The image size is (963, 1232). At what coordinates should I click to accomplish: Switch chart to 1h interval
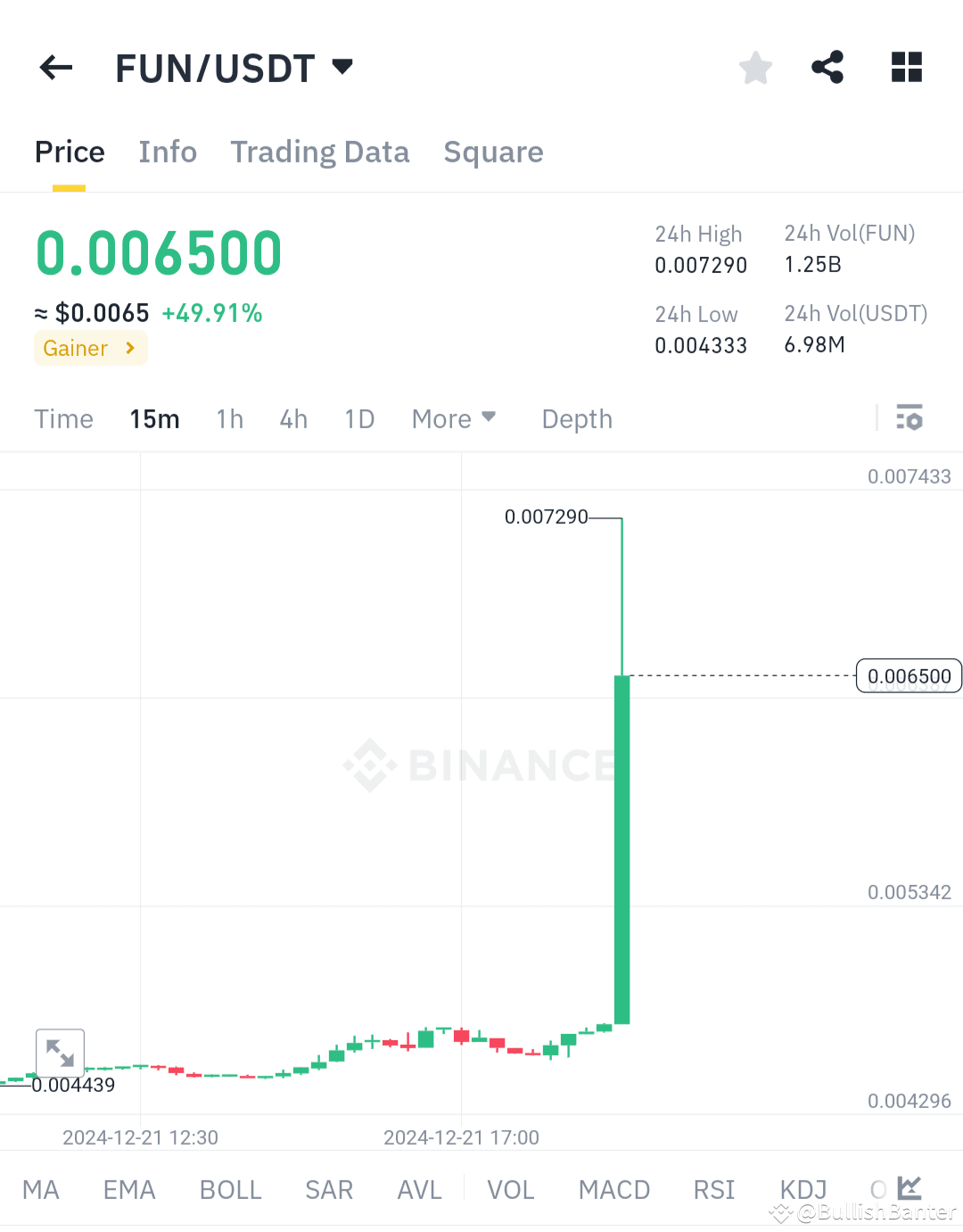[x=229, y=418]
